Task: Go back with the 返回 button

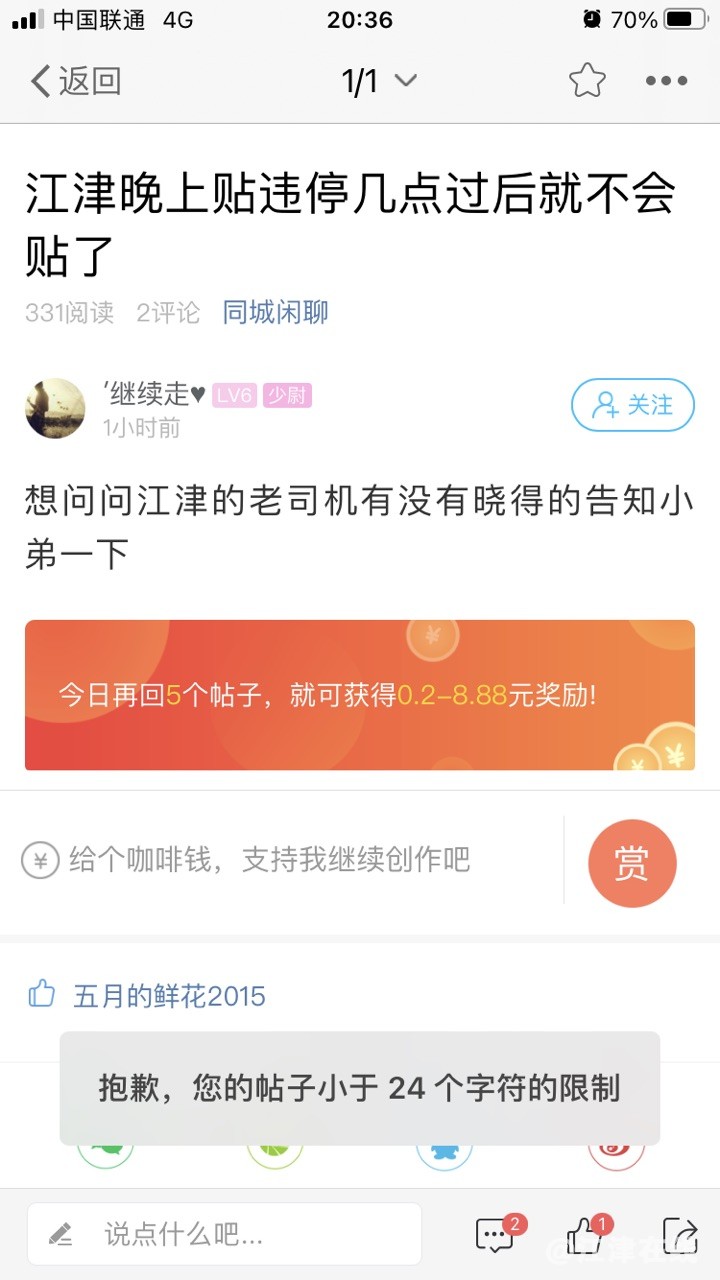Action: 76,81
